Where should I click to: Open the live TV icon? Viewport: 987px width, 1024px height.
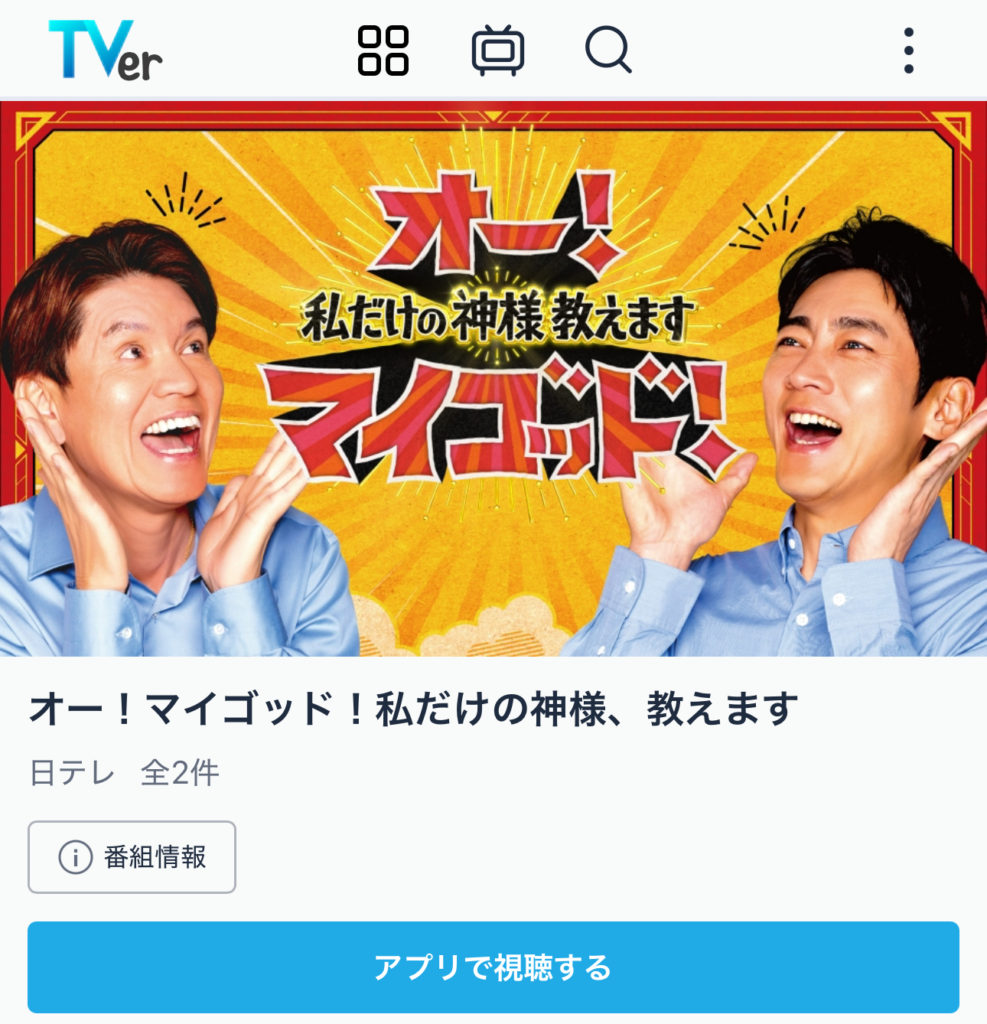click(497, 50)
